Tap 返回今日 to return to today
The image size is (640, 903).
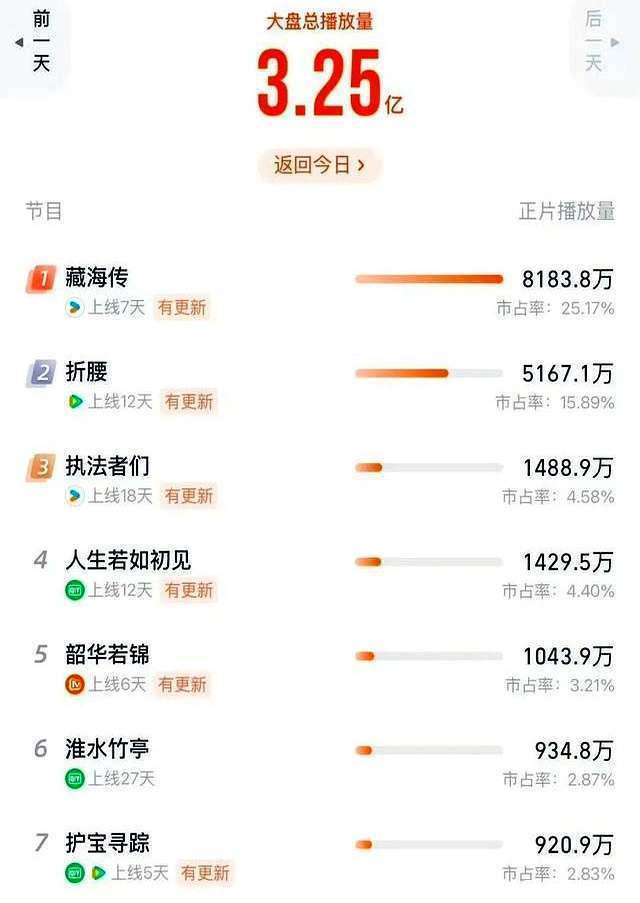(x=320, y=165)
